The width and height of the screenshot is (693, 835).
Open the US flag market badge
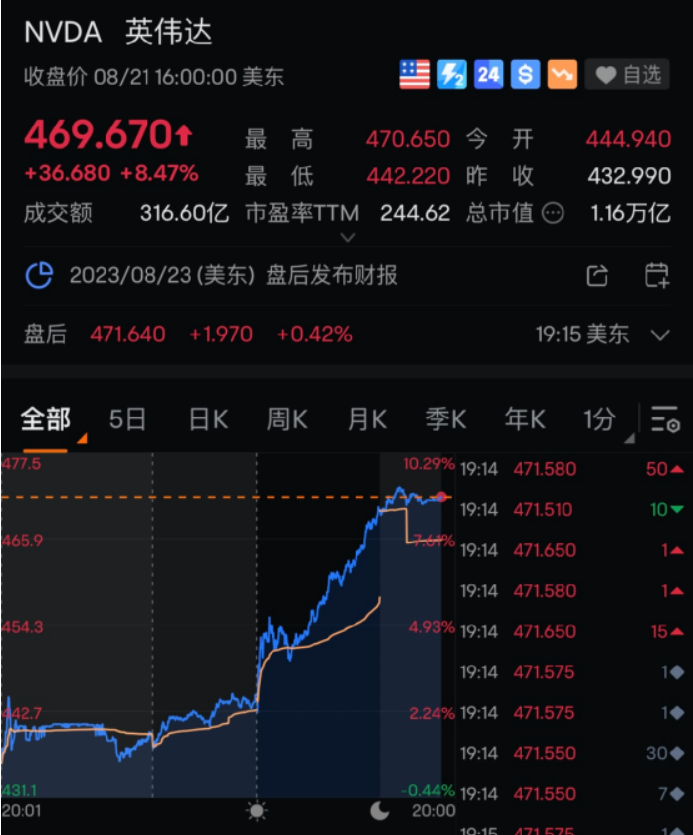(414, 75)
